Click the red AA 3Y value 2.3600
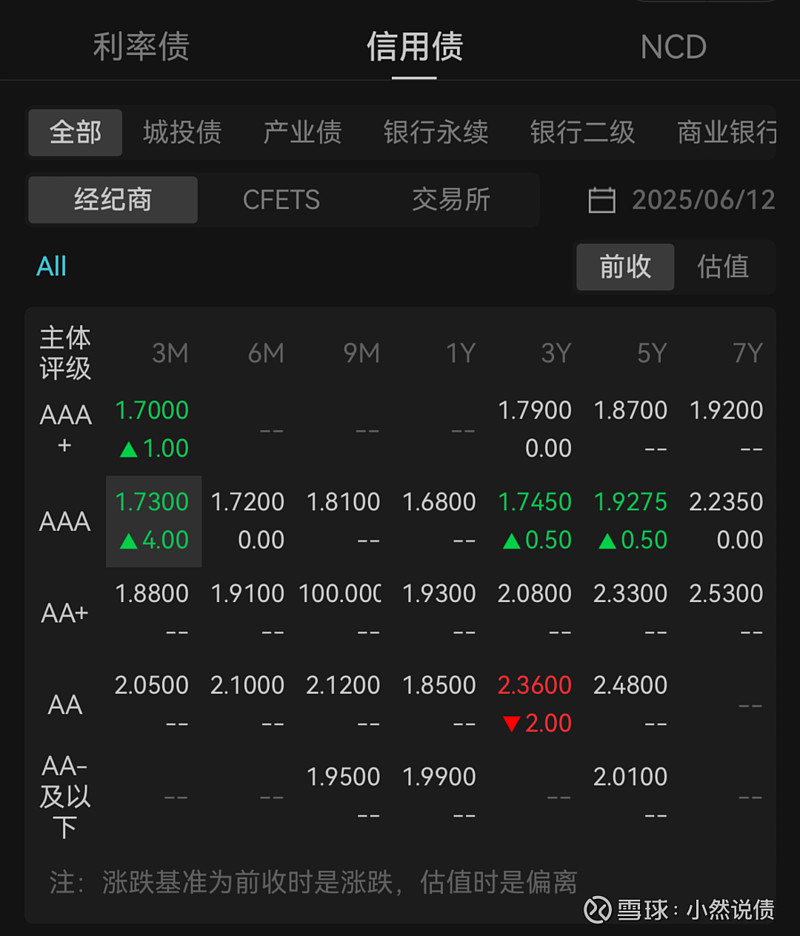This screenshot has height=936, width=800. pos(534,685)
